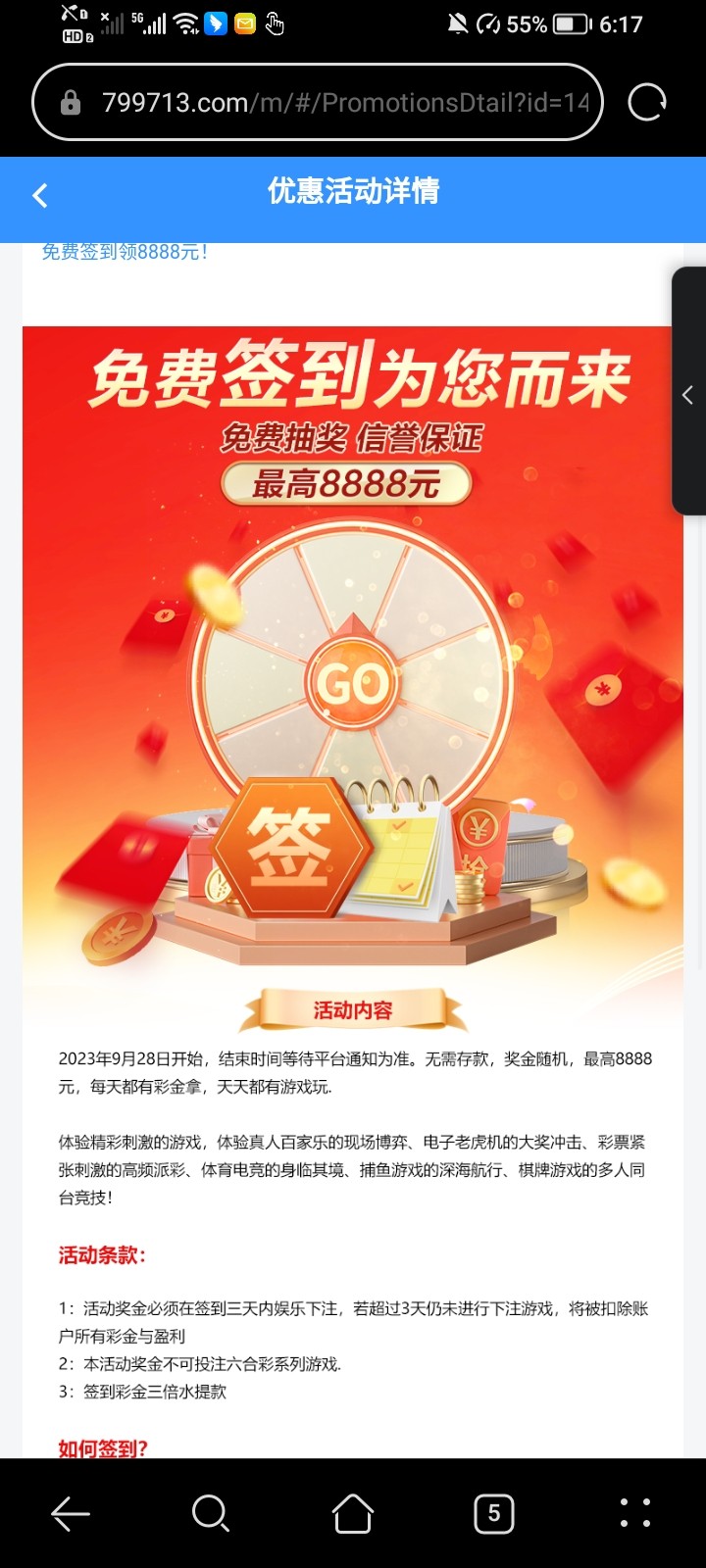This screenshot has height=1568, width=706.
Task: Reload the page with refresh icon
Action: point(646,102)
